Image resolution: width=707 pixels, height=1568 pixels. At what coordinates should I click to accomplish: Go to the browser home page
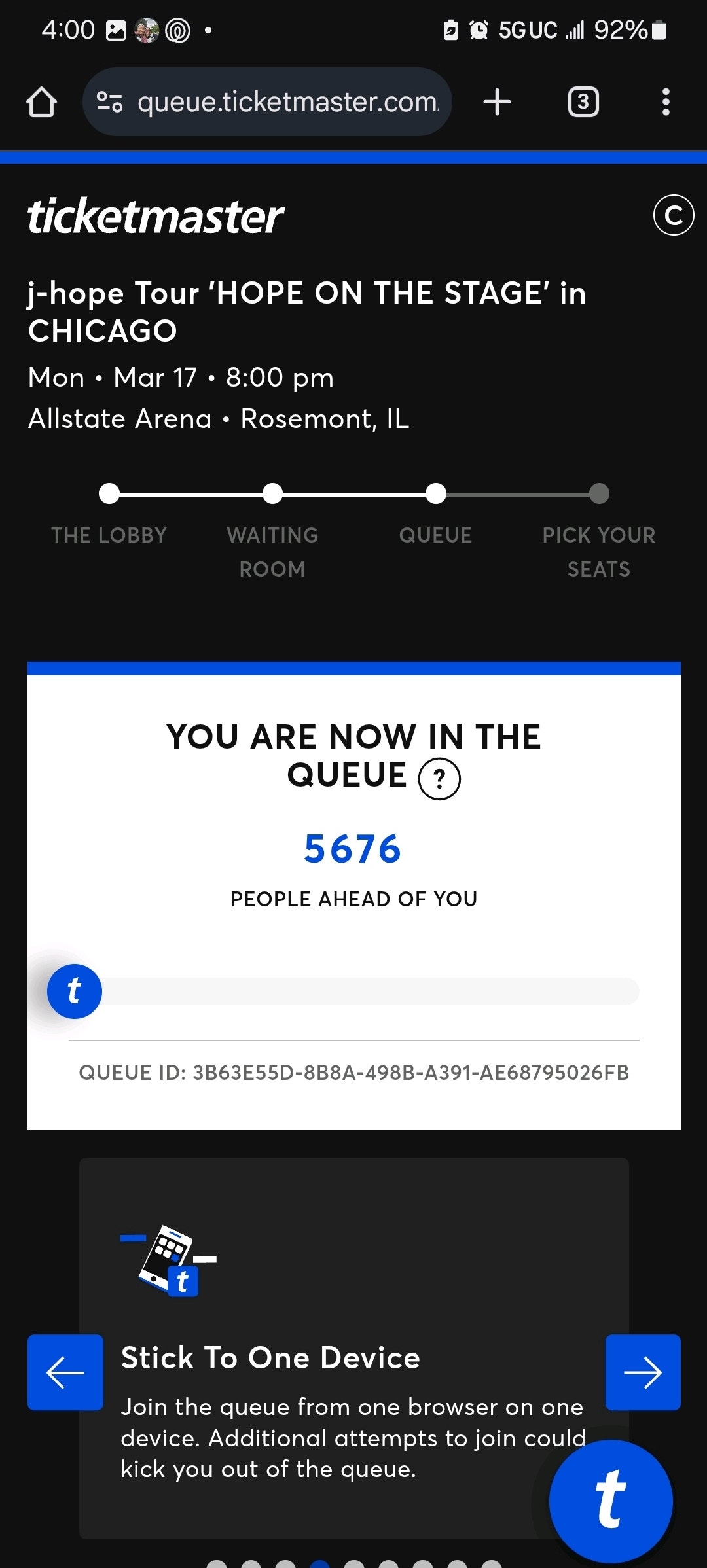tap(41, 102)
